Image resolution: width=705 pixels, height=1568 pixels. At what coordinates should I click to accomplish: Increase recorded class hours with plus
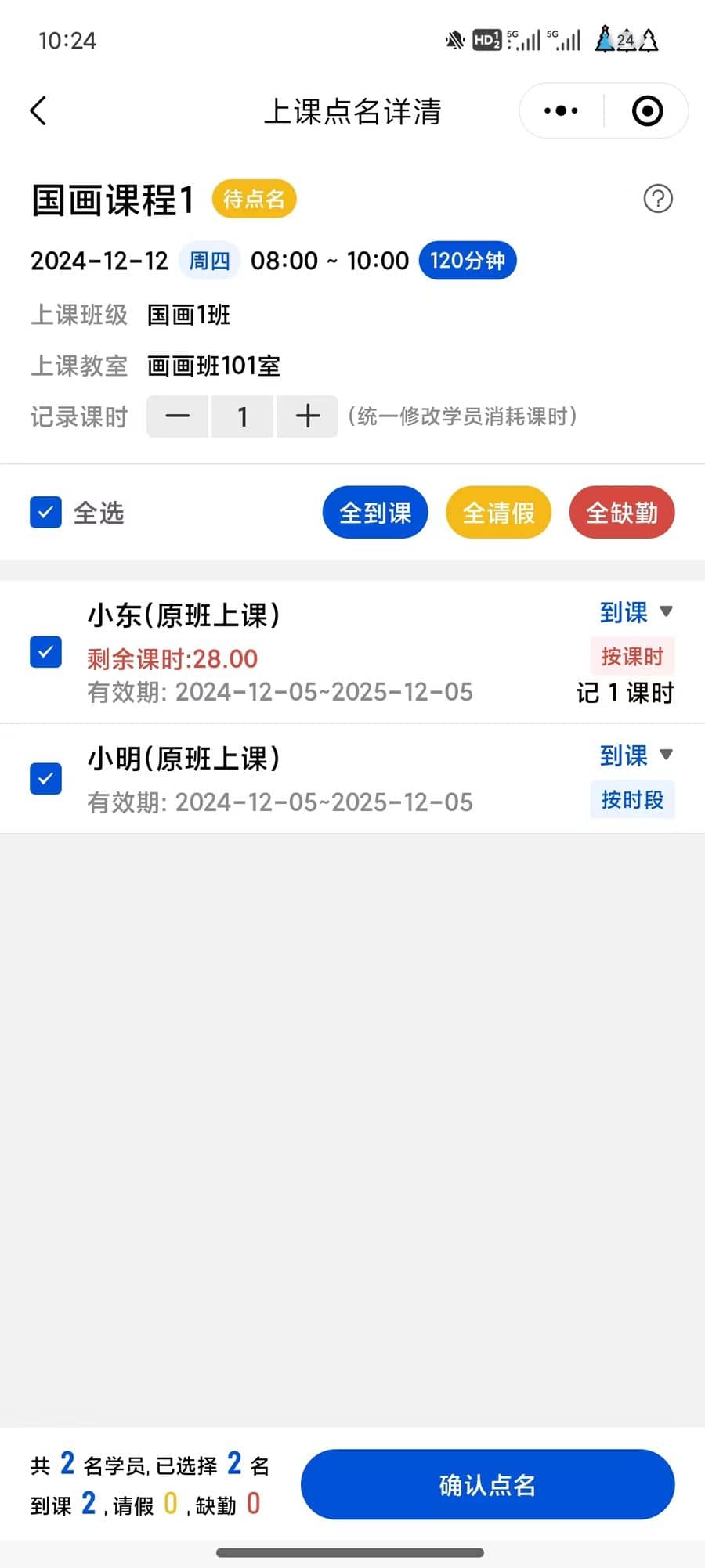[x=308, y=416]
